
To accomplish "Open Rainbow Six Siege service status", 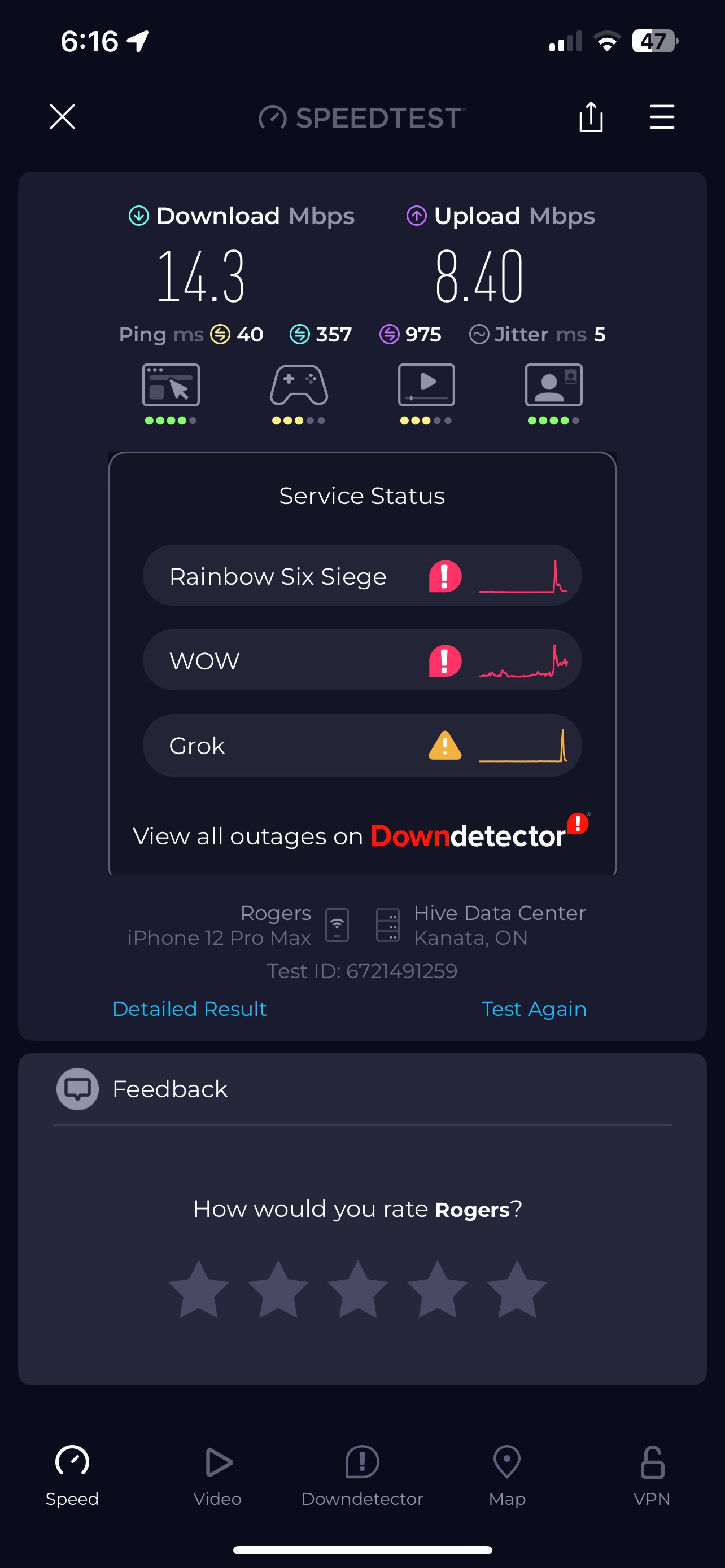I will point(362,576).
